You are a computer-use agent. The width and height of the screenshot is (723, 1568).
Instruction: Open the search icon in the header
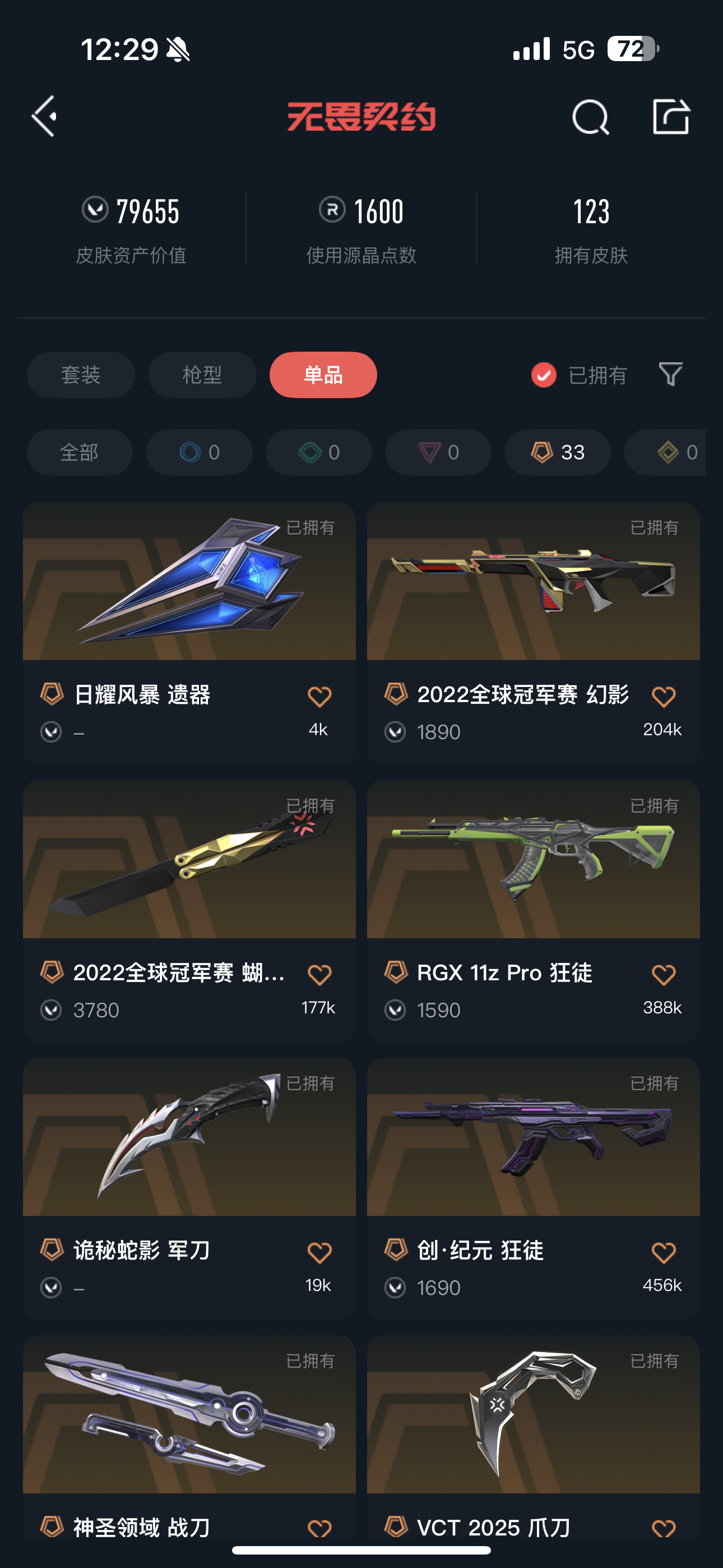coord(590,117)
